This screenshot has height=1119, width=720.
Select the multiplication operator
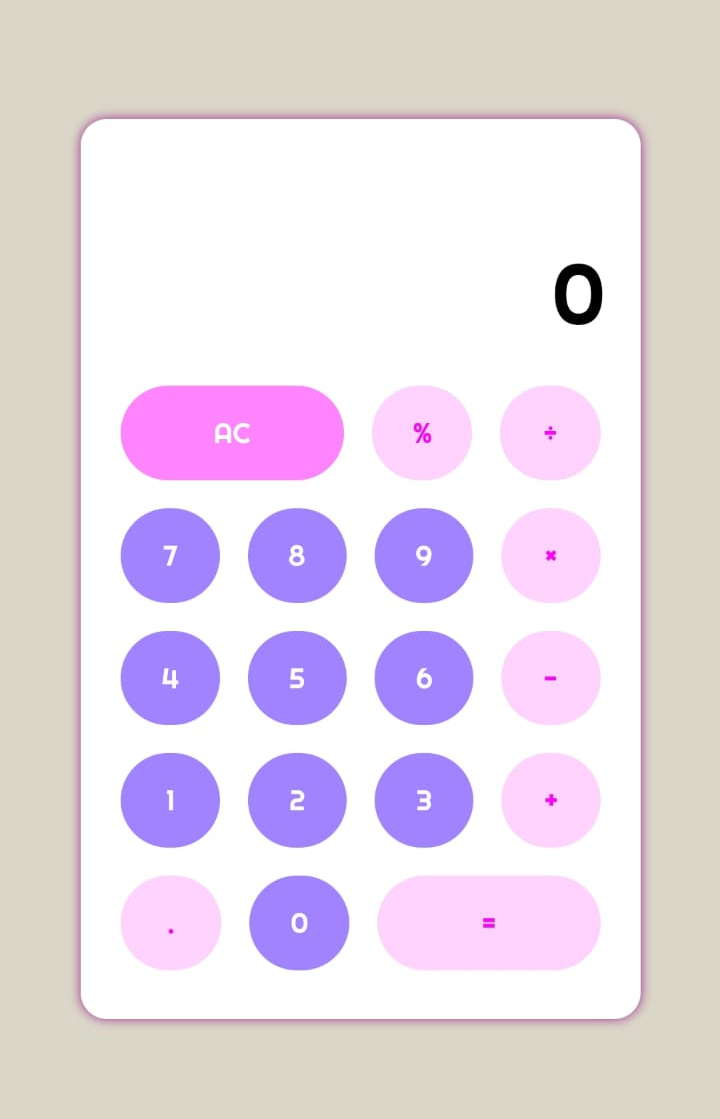(550, 556)
